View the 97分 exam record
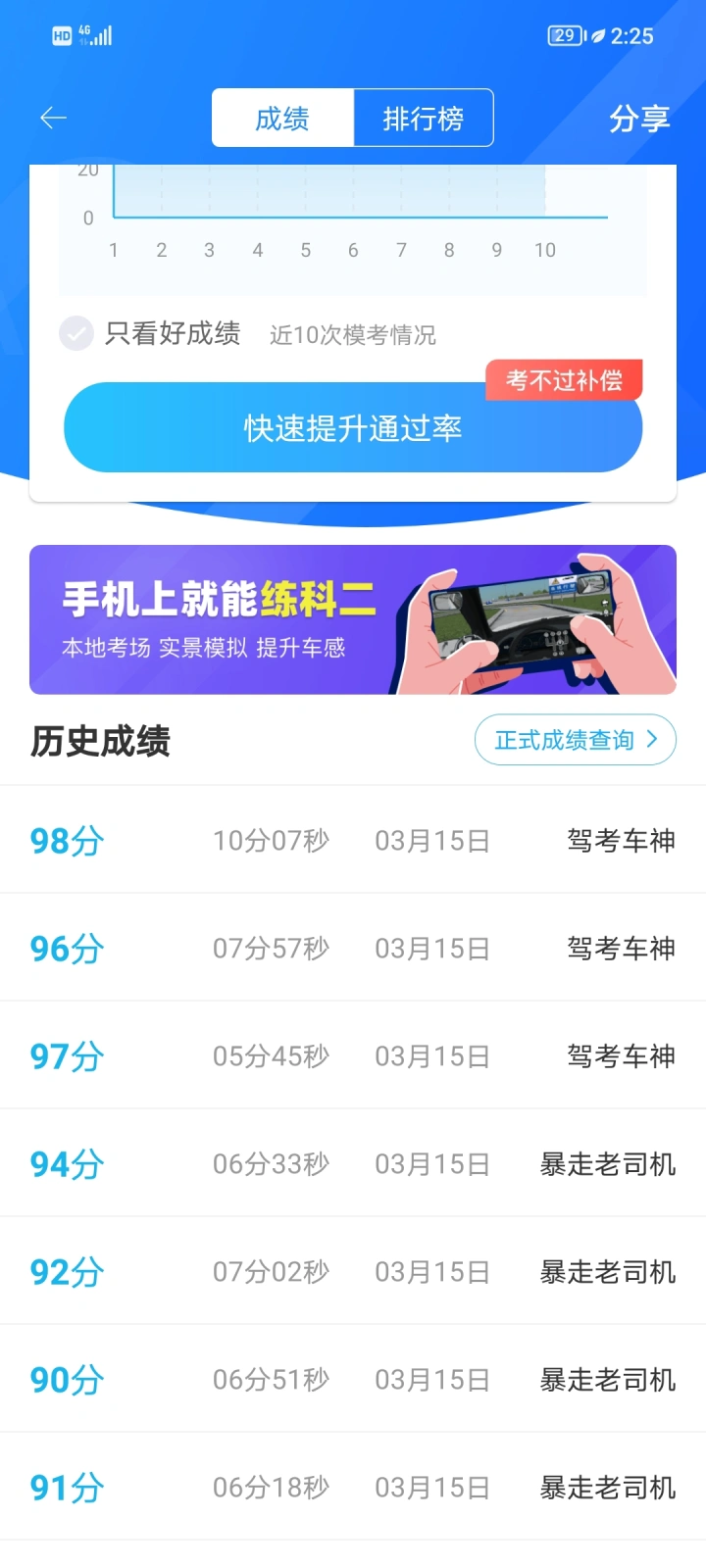706x1568 pixels. point(353,1055)
